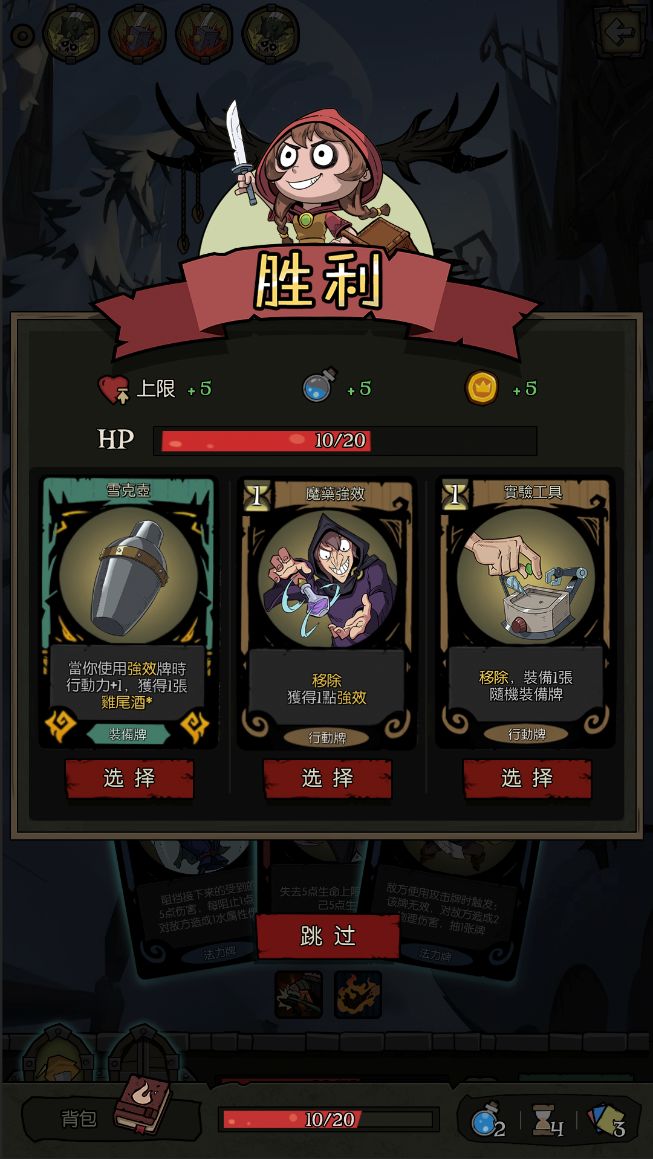View the 實驗工具 card details
Screen dimensions: 653x1159
(526, 610)
